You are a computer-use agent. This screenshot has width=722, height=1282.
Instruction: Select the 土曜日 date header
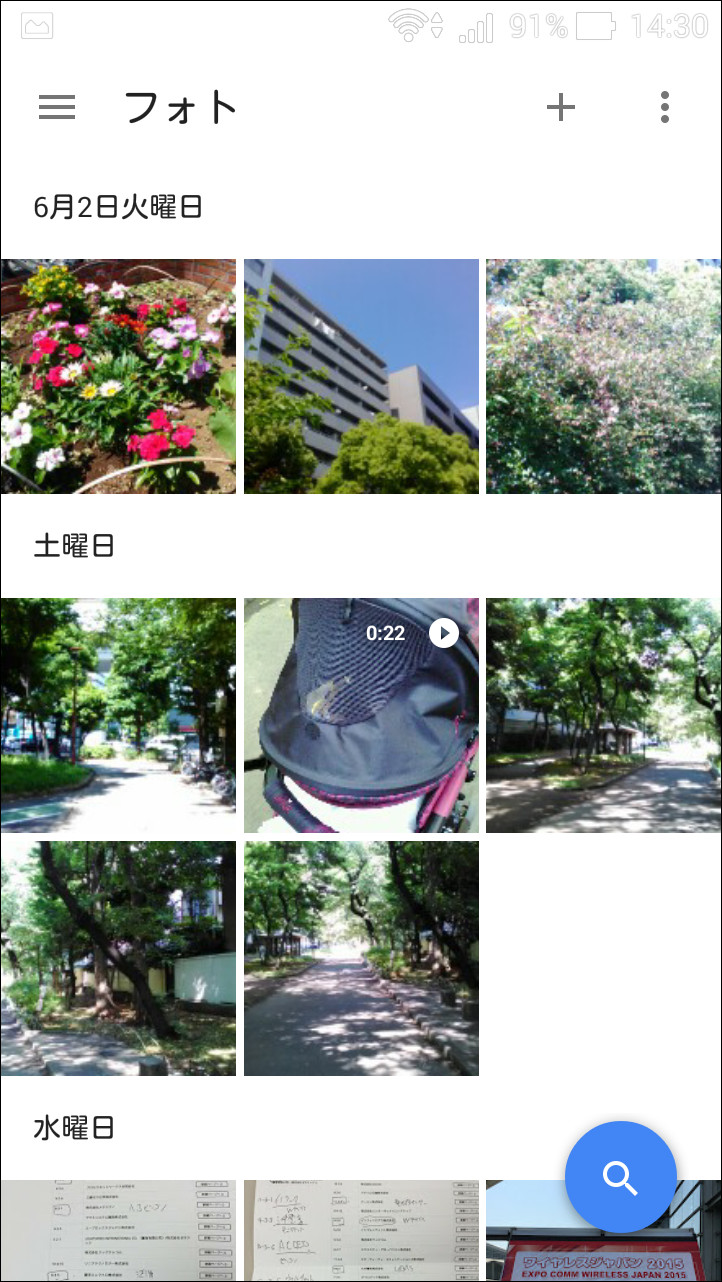[x=75, y=547]
